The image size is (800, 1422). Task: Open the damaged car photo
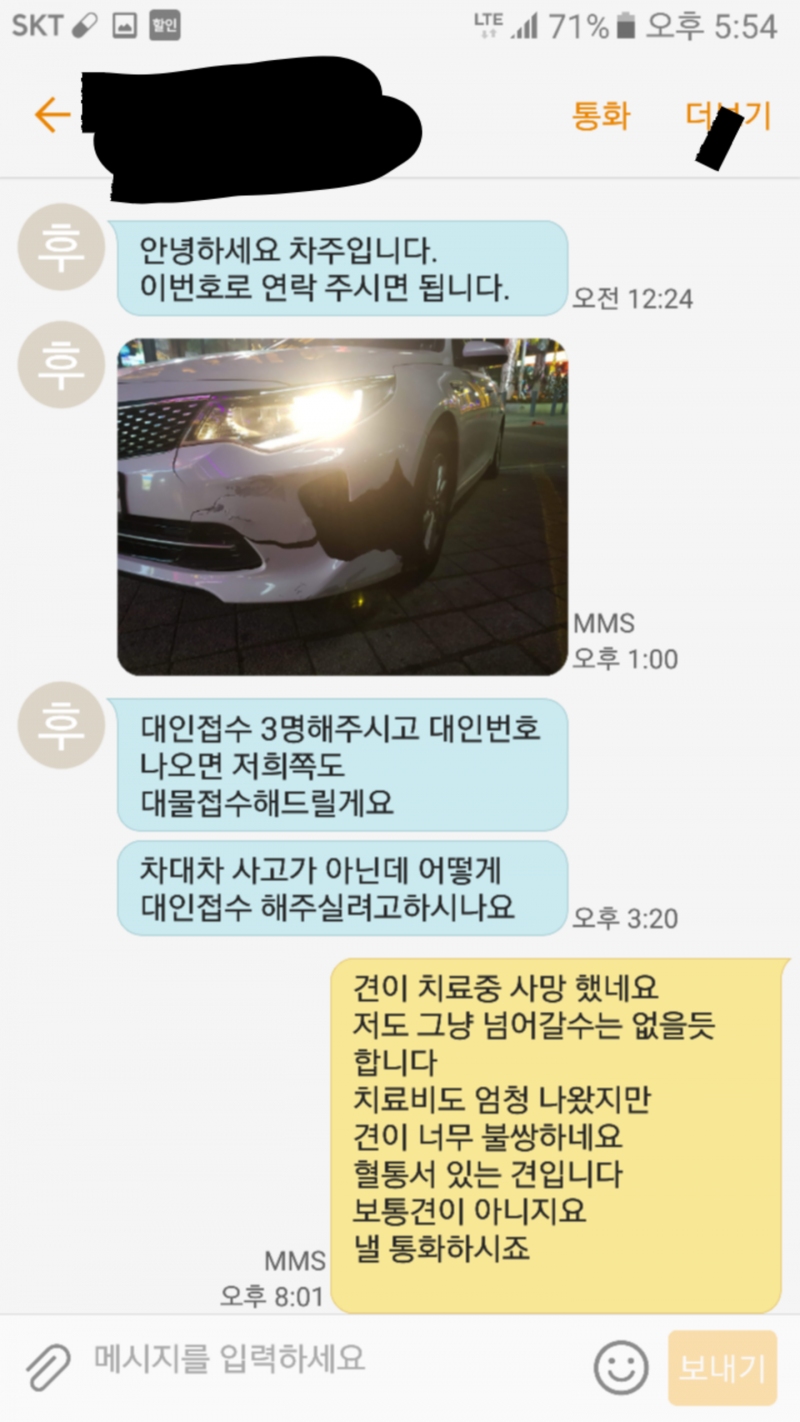342,507
